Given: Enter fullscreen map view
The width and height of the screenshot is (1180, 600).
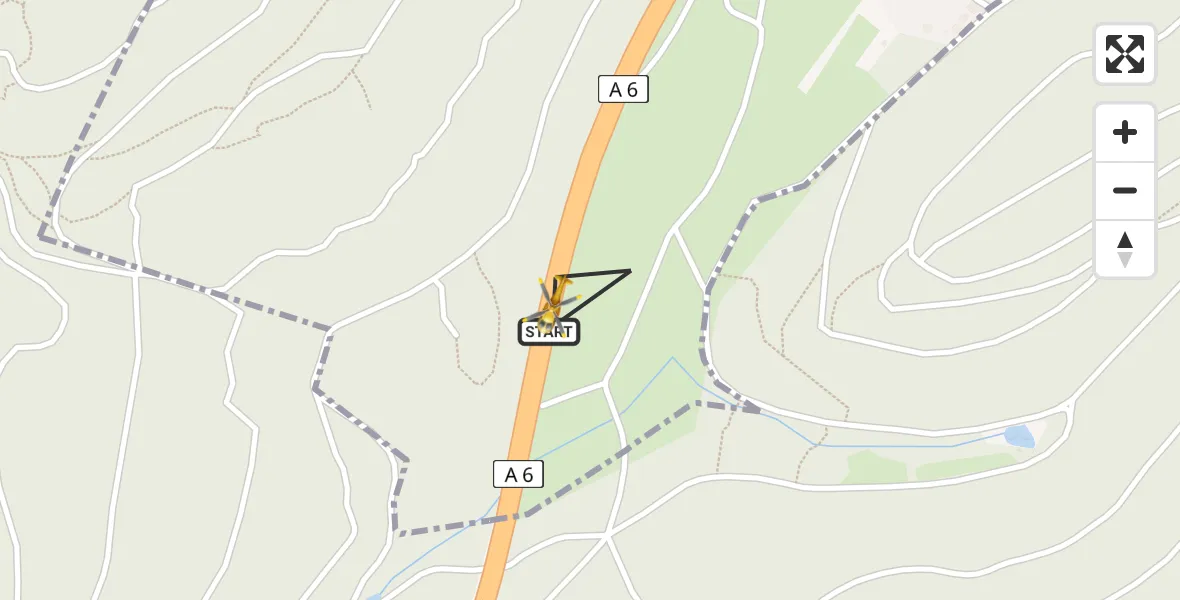Looking at the screenshot, I should 1124,54.
